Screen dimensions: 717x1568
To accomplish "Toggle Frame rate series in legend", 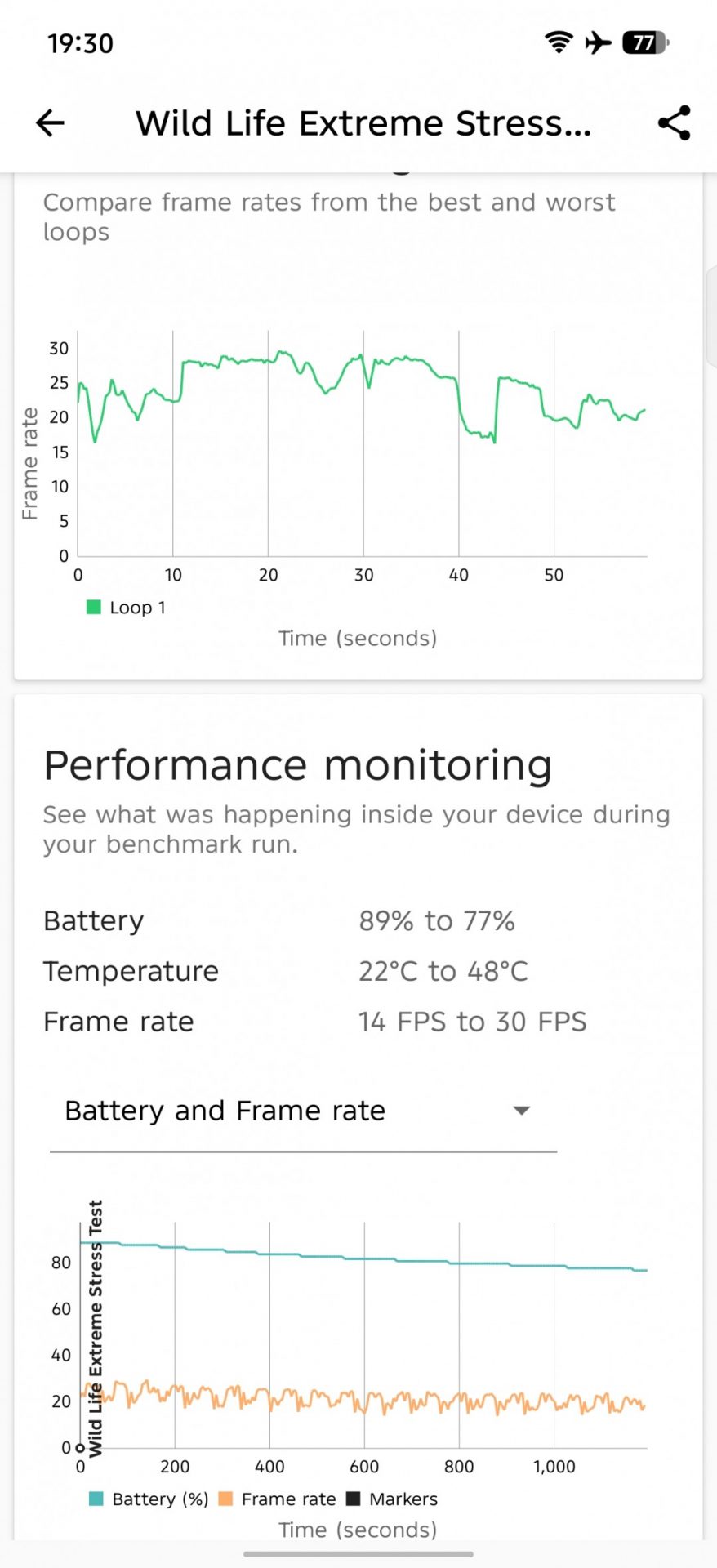I will (x=278, y=1499).
